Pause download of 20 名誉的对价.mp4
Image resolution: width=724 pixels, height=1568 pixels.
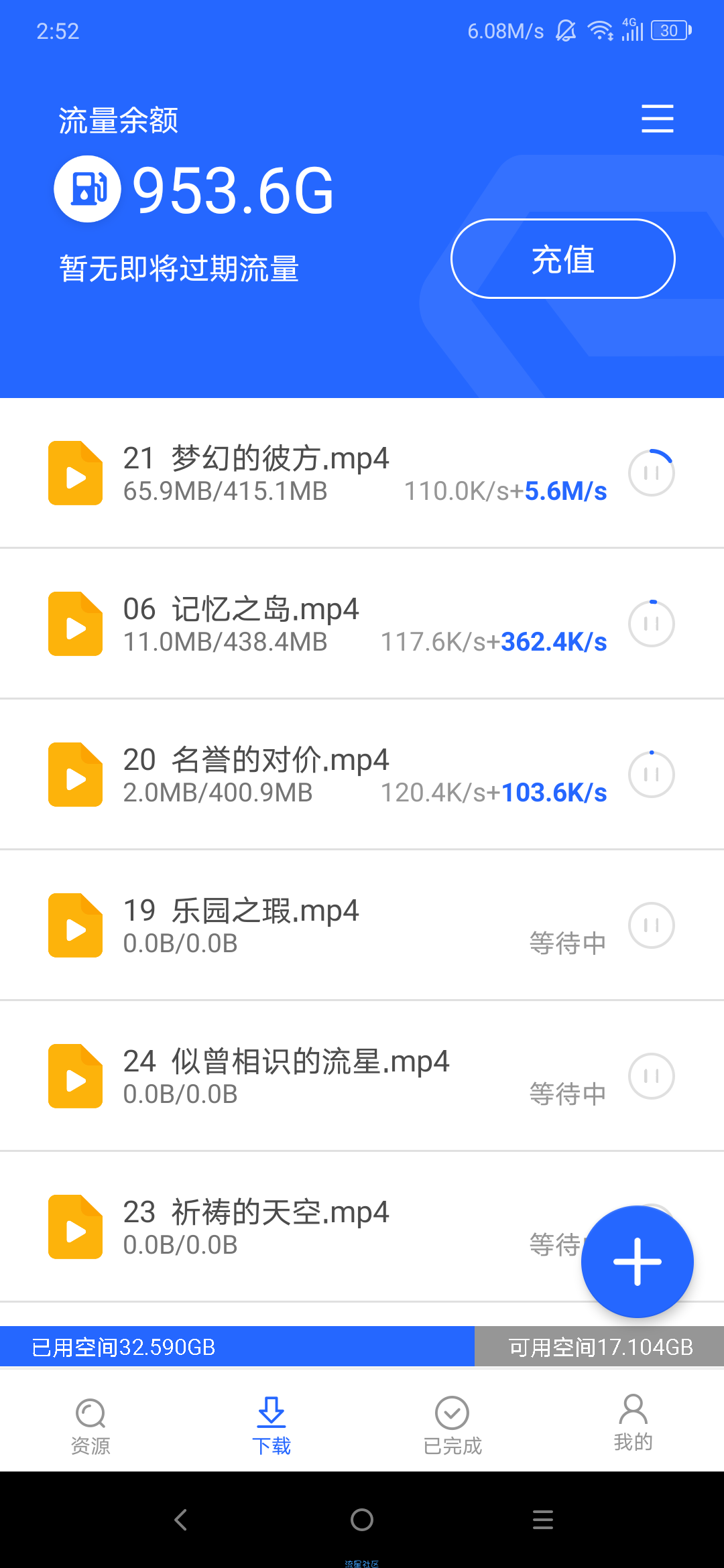point(651,775)
